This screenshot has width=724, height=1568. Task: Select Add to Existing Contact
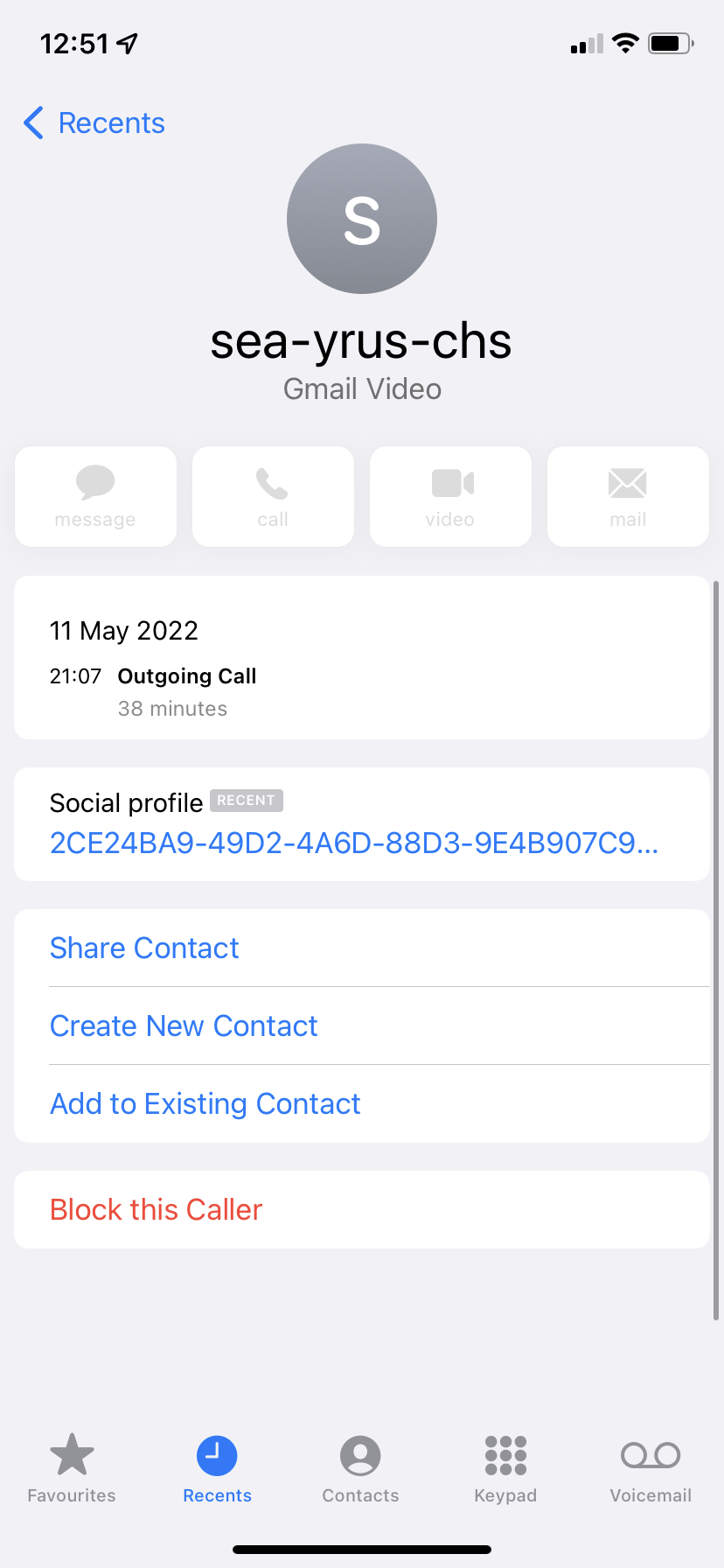(205, 1103)
